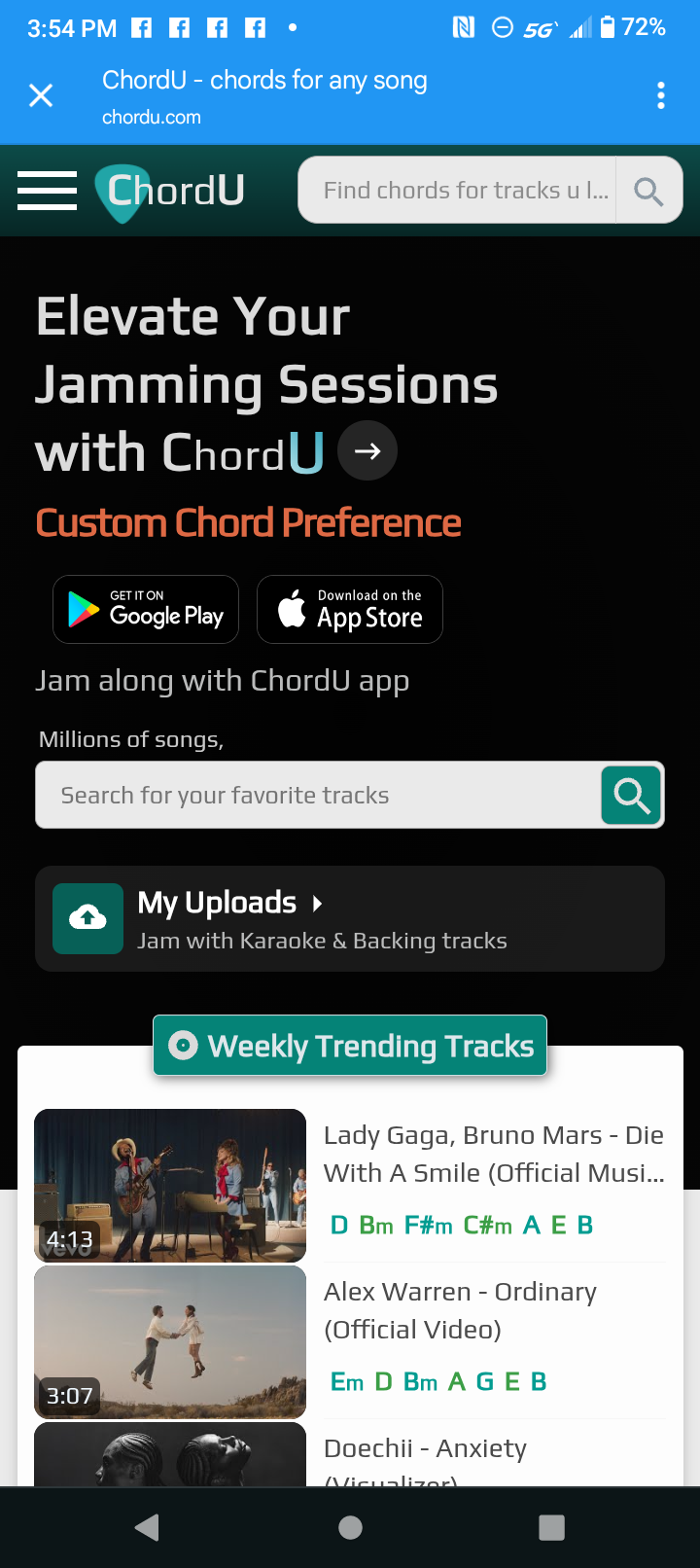
Task: Download ChordU on the App Store
Action: pyautogui.click(x=350, y=610)
